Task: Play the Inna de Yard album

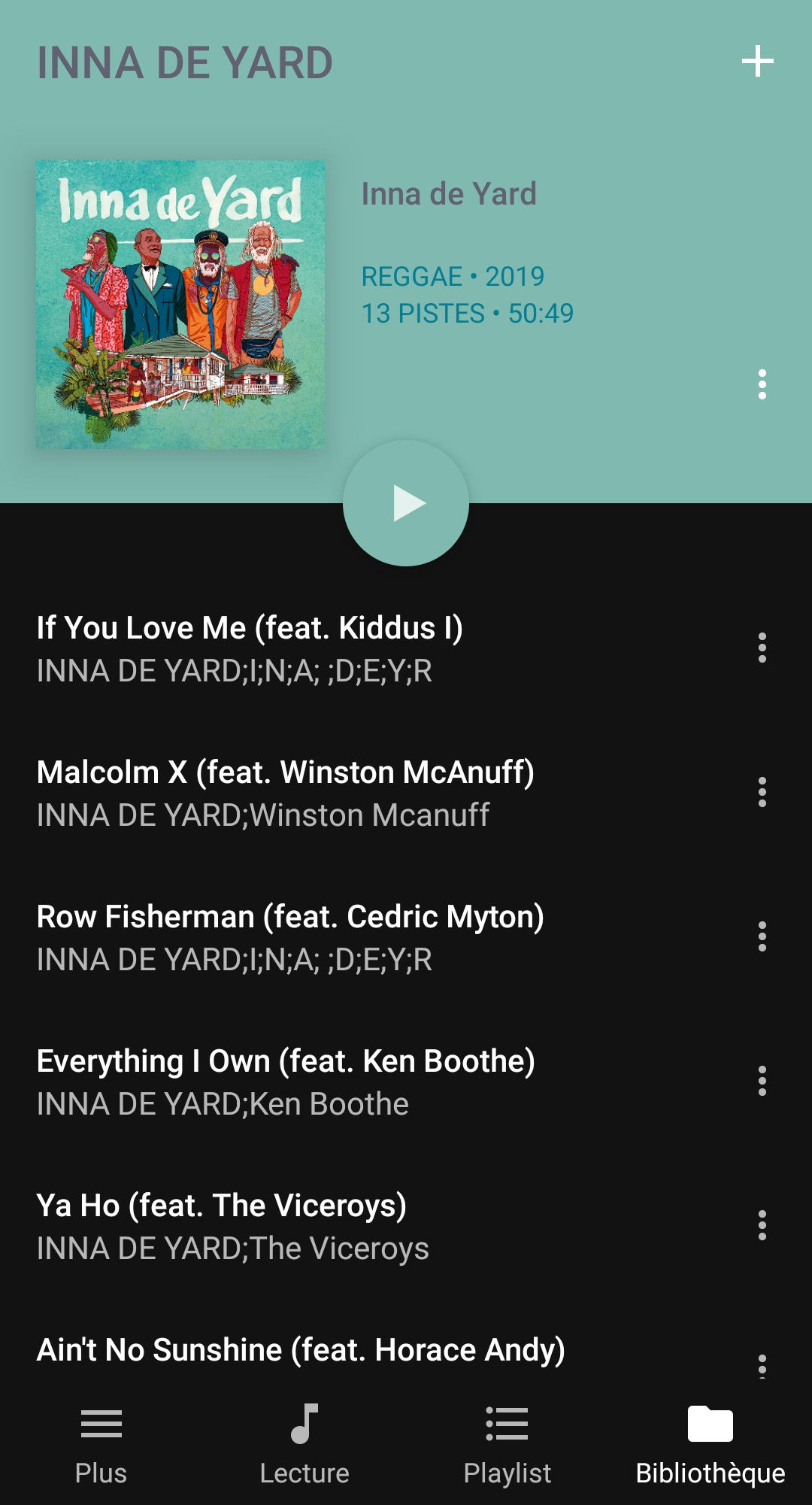Action: pyautogui.click(x=406, y=503)
